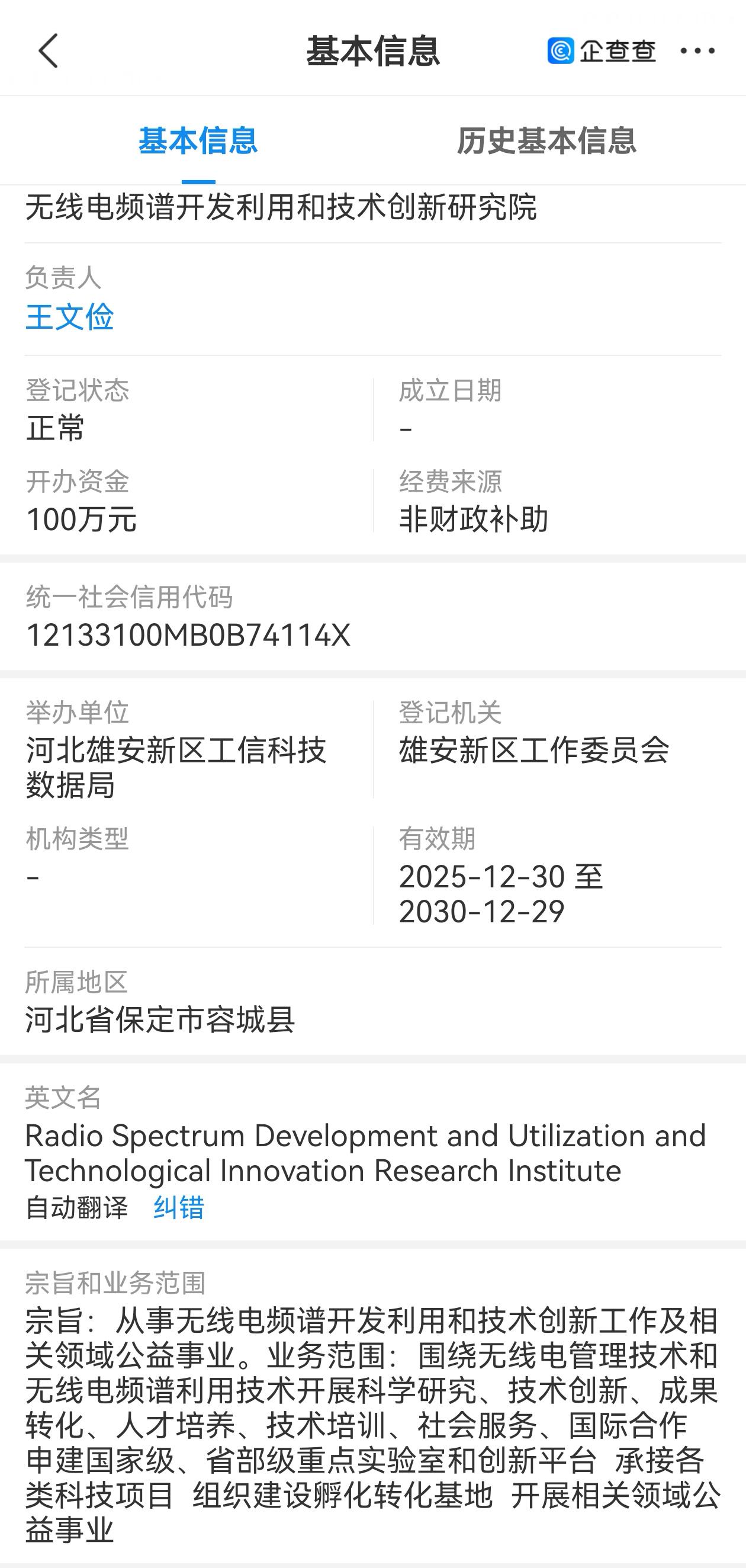Open the three-dot overflow menu

click(697, 51)
